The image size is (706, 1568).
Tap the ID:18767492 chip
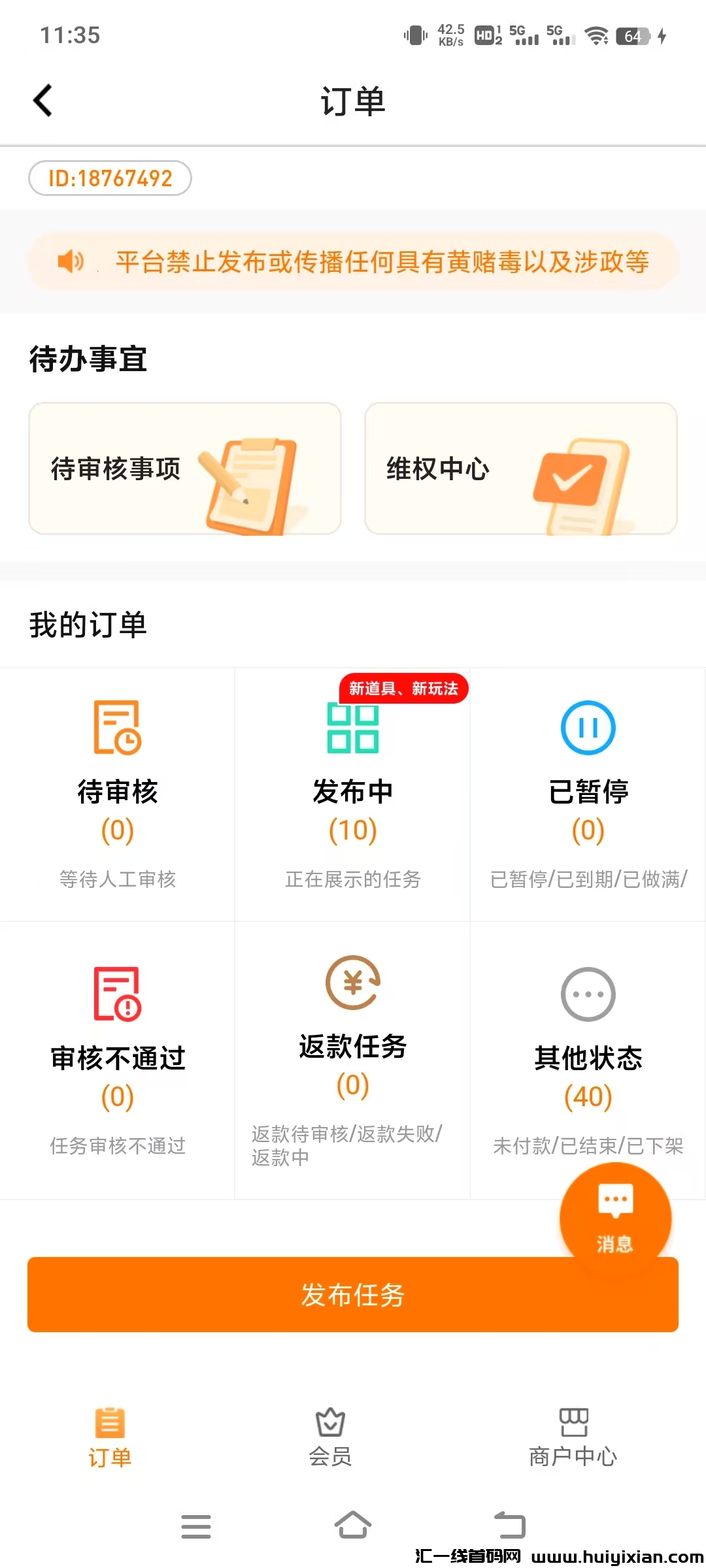point(110,178)
